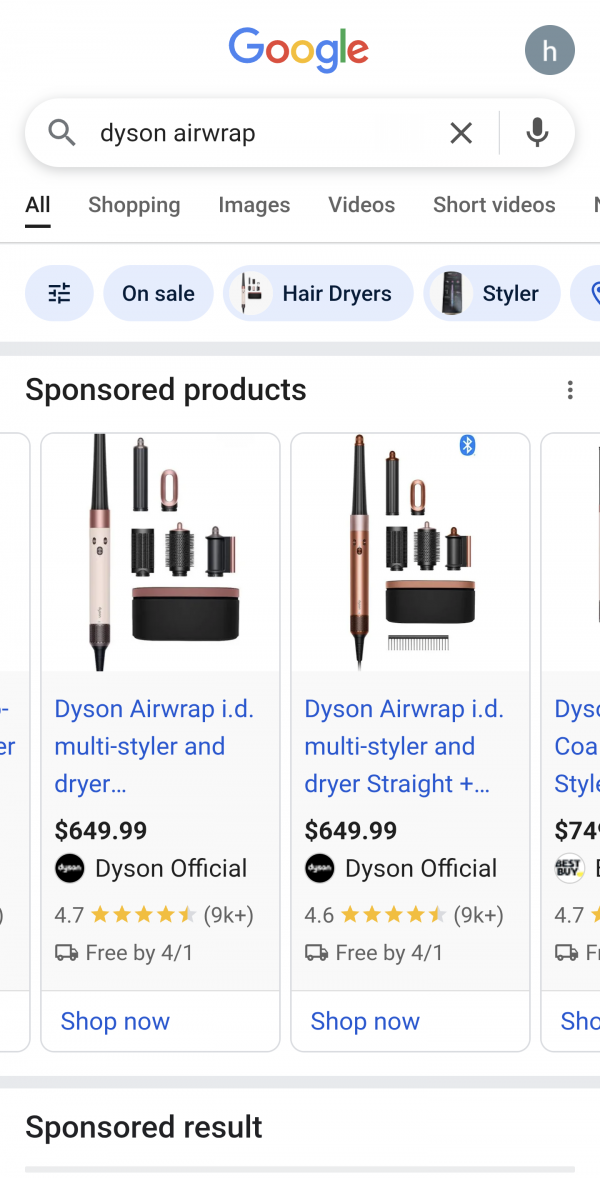600x1178 pixels.
Task: Select the All results tab
Action: point(38,205)
